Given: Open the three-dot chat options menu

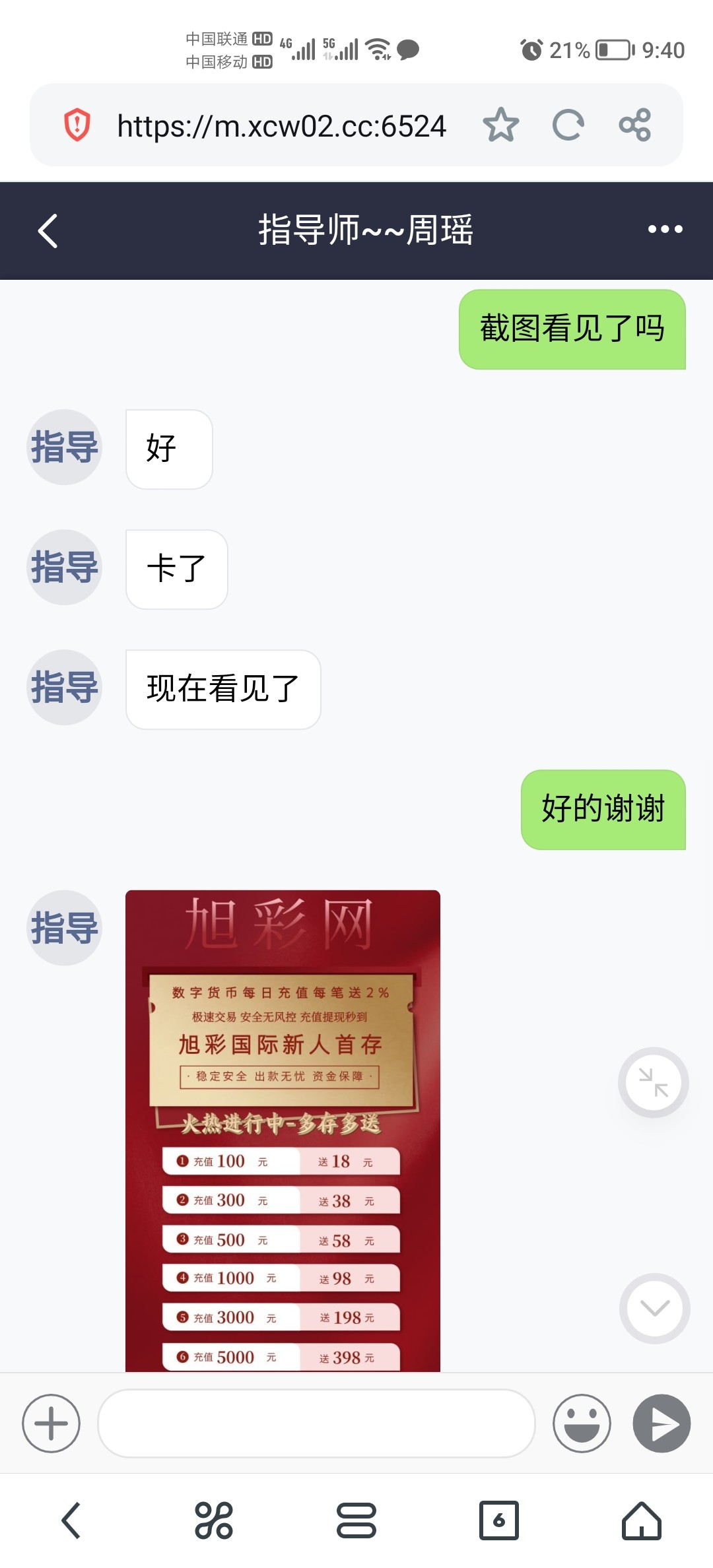Looking at the screenshot, I should coord(665,230).
